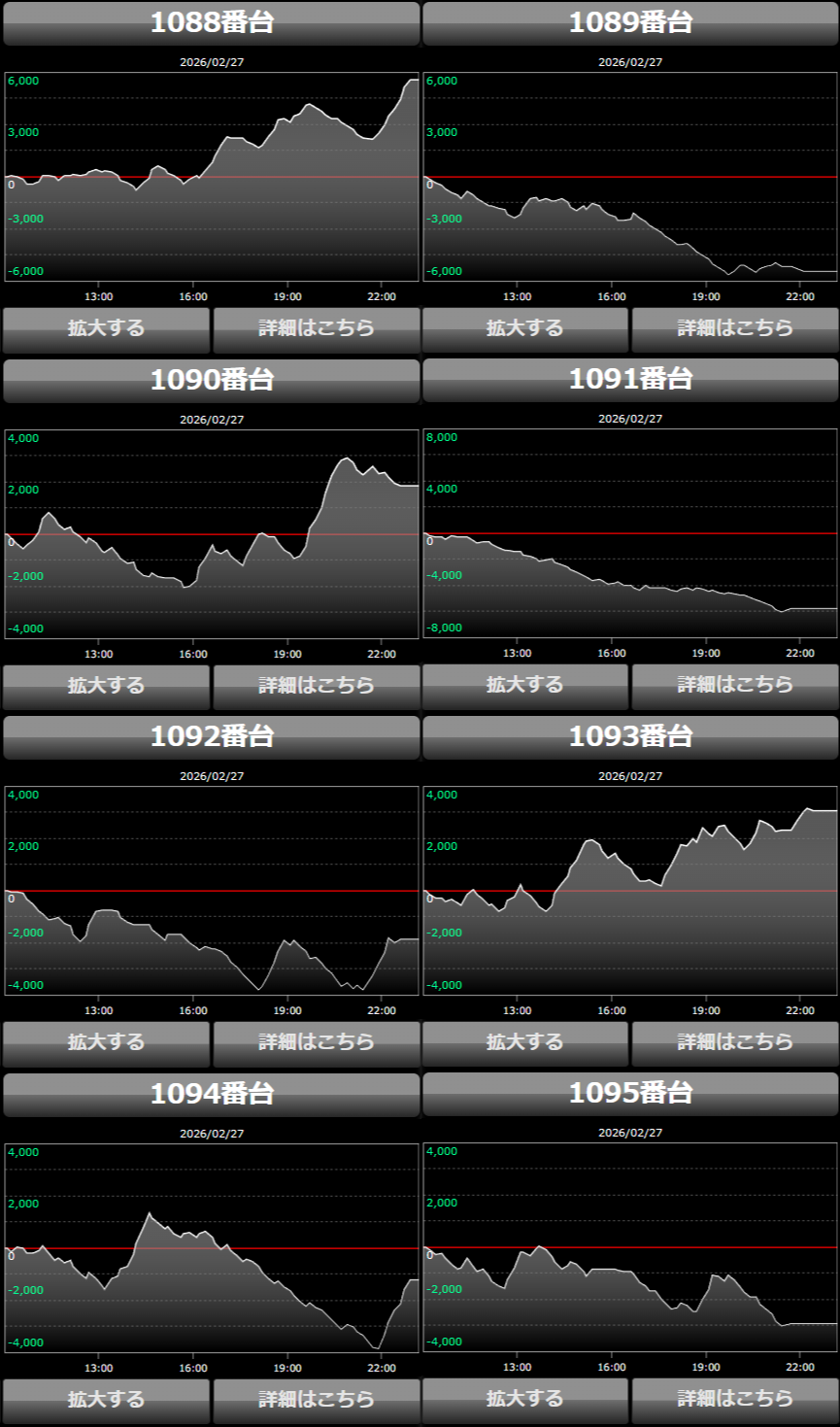
Task: View 1094番台 details page
Action: [x=317, y=1400]
